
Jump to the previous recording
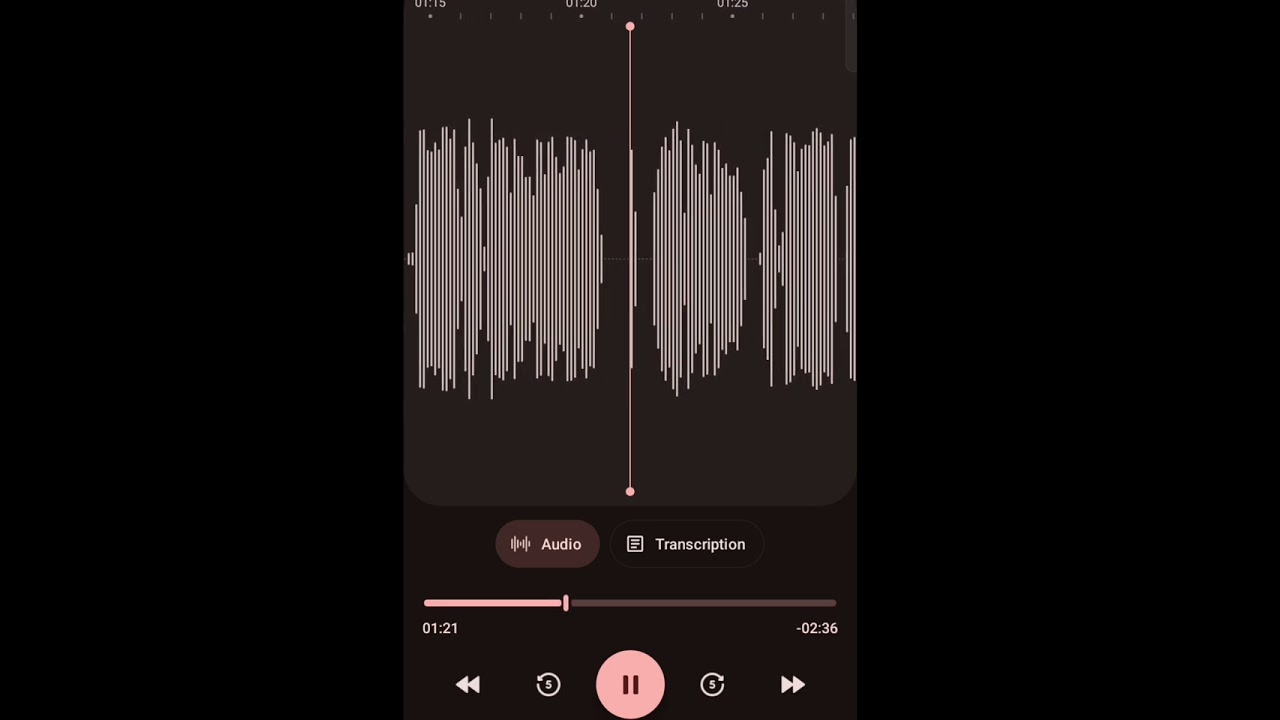click(x=468, y=684)
